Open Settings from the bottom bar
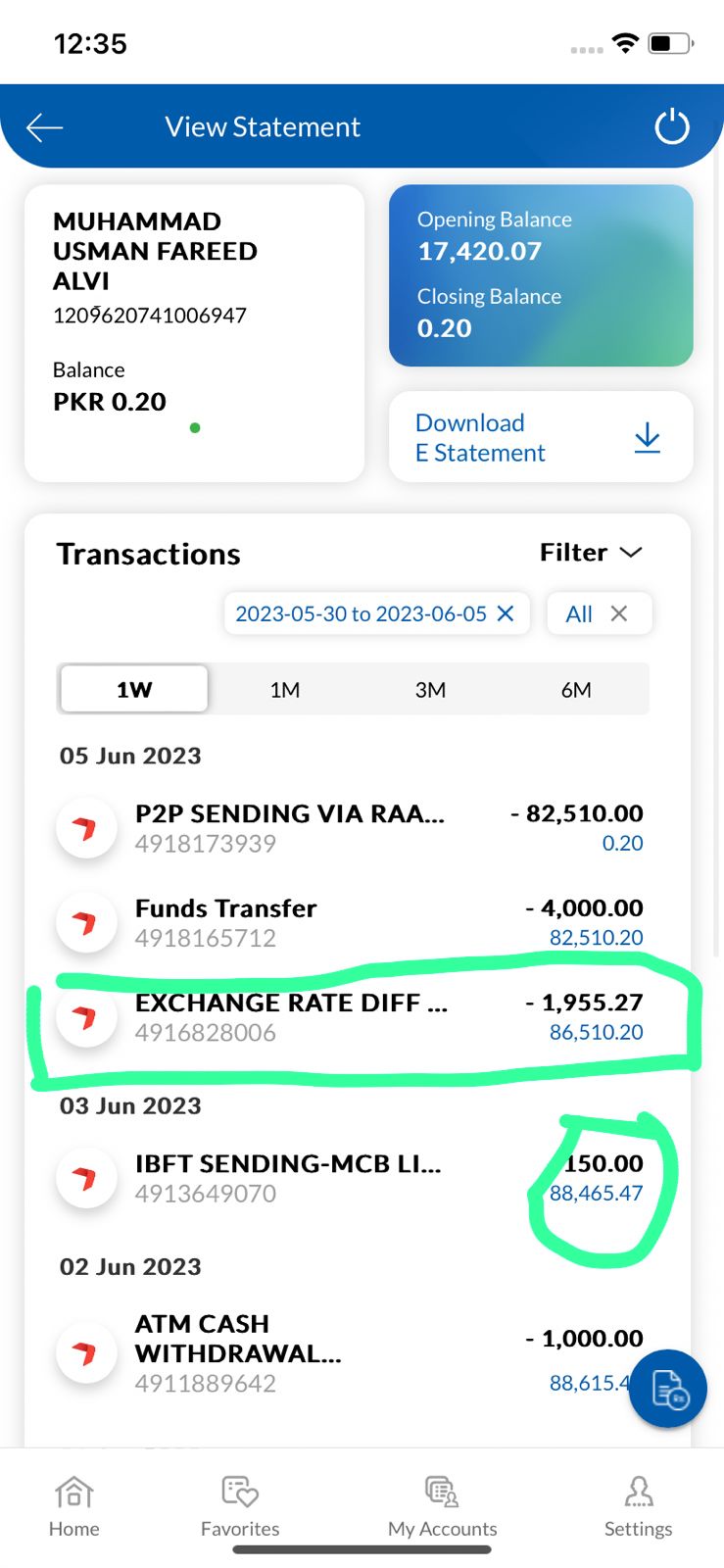Screen dimensions: 724x1568 (638, 1506)
